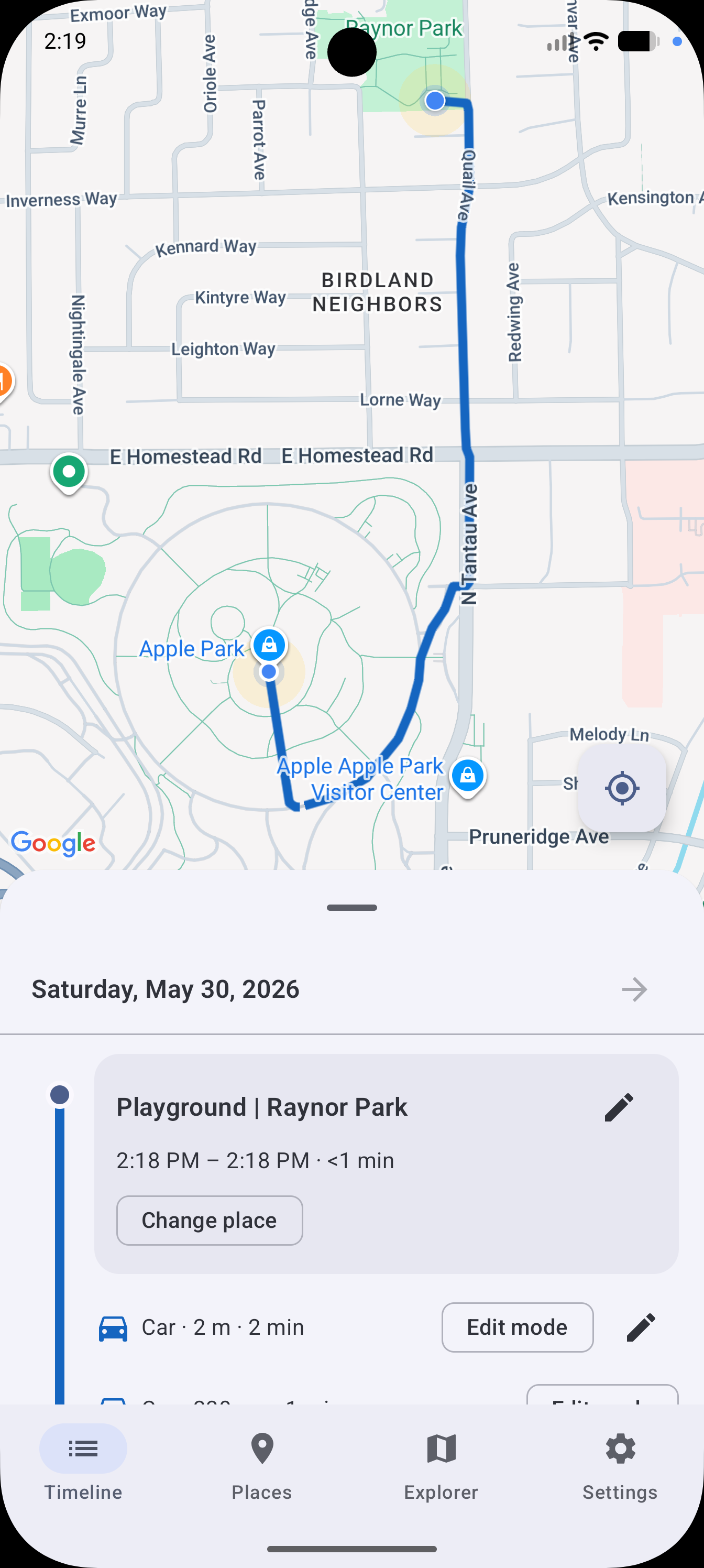The width and height of the screenshot is (704, 1568).
Task: Select the Timeline tab
Action: point(83,1465)
